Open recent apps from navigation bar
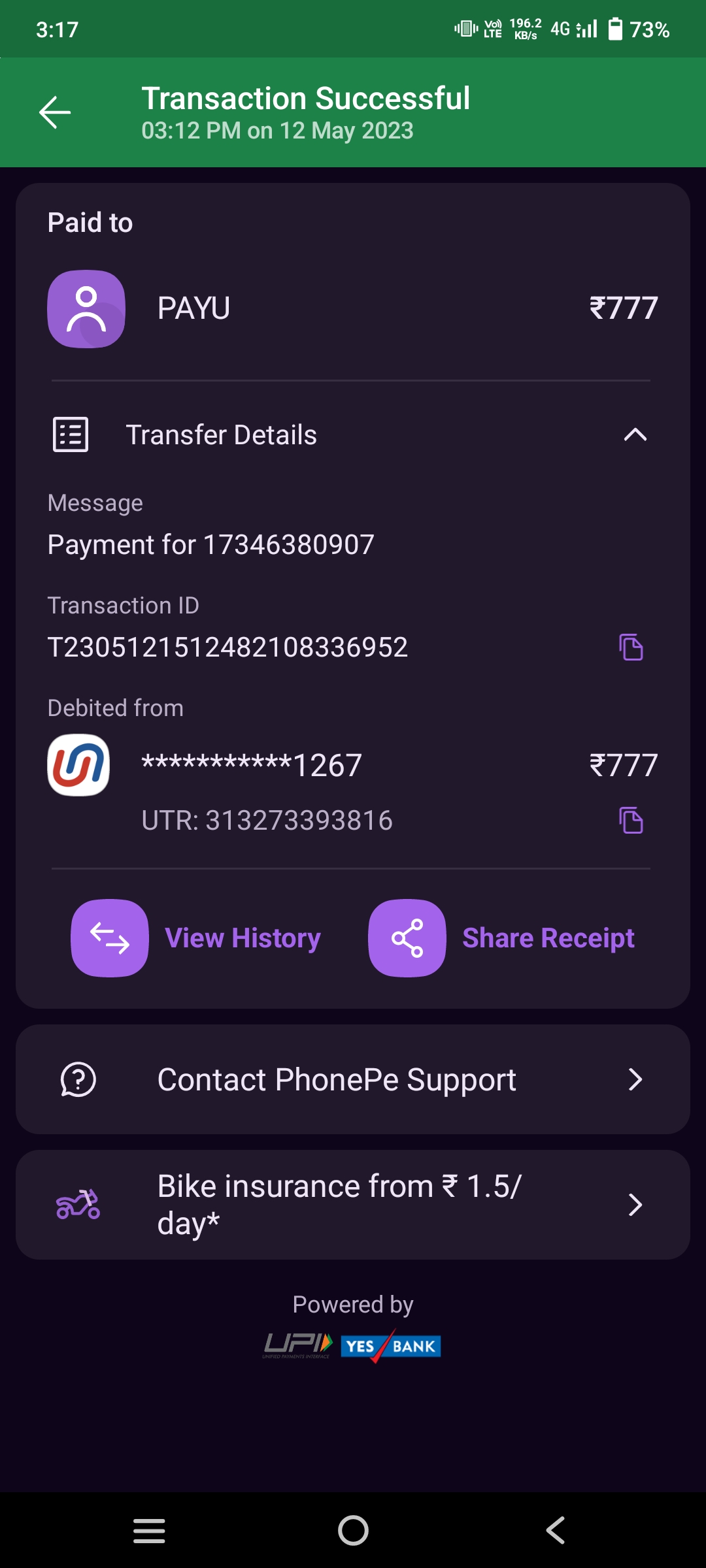The width and height of the screenshot is (706, 1568). pyautogui.click(x=149, y=1530)
